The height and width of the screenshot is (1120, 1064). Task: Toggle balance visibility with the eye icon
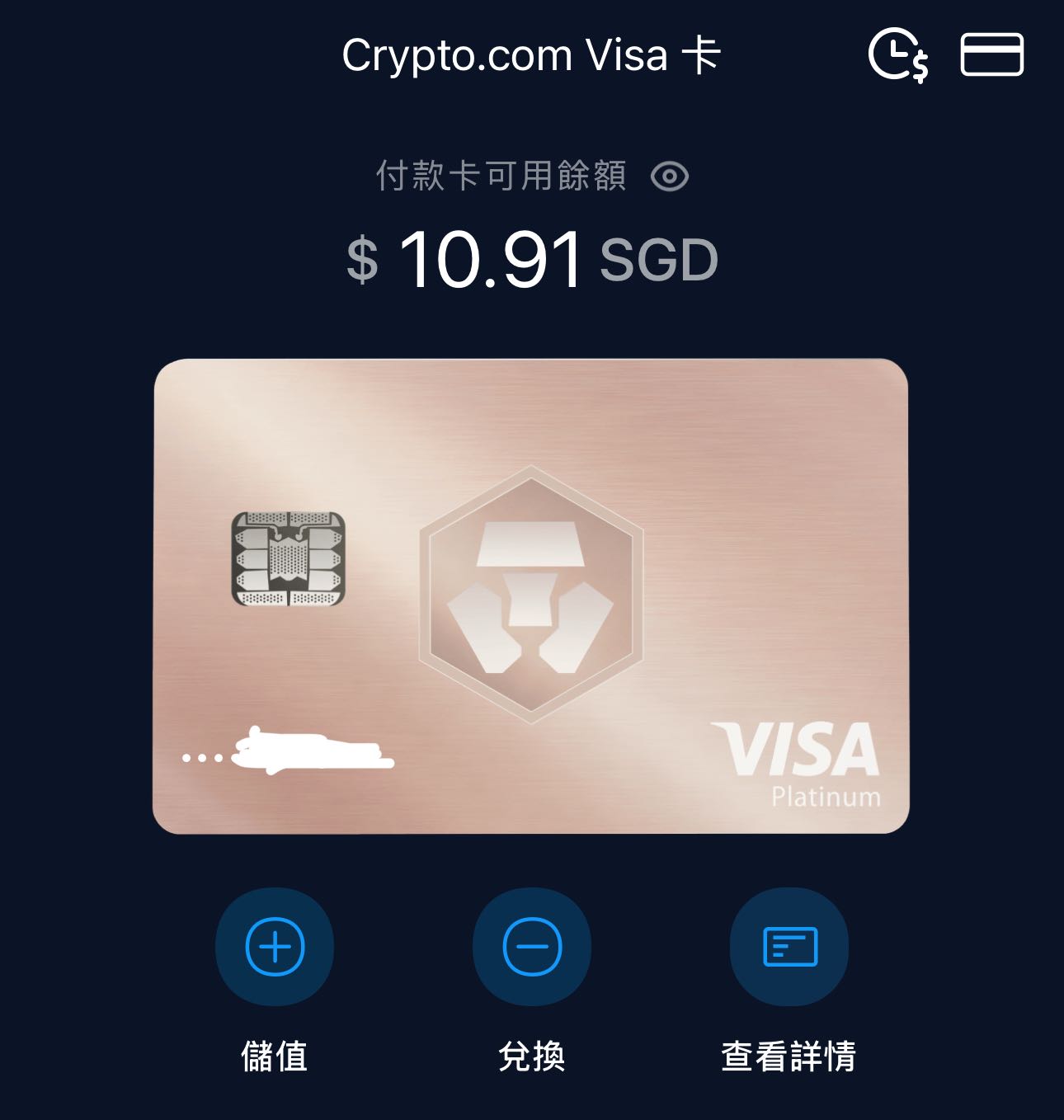(x=670, y=175)
